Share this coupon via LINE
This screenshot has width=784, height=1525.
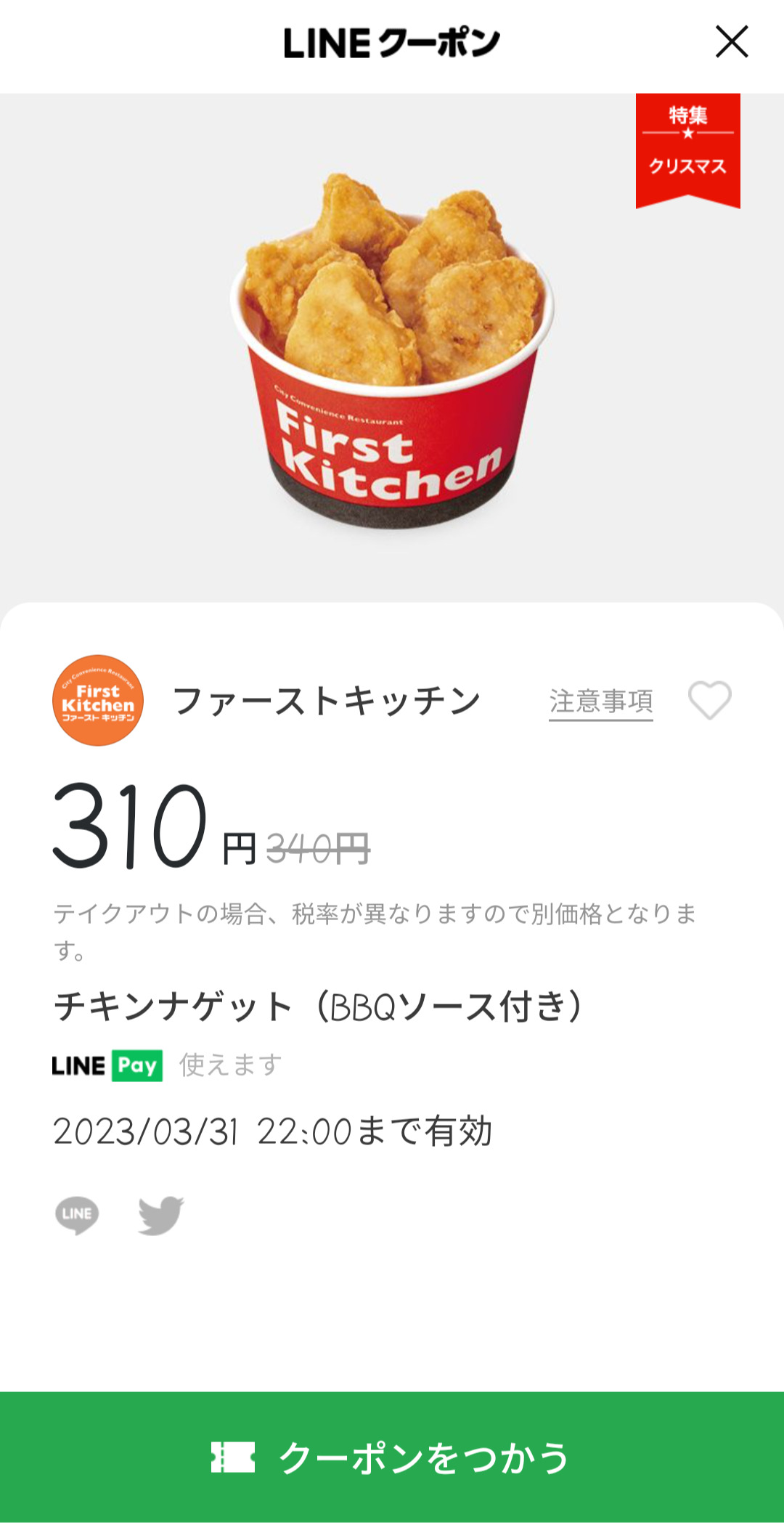tap(77, 1215)
